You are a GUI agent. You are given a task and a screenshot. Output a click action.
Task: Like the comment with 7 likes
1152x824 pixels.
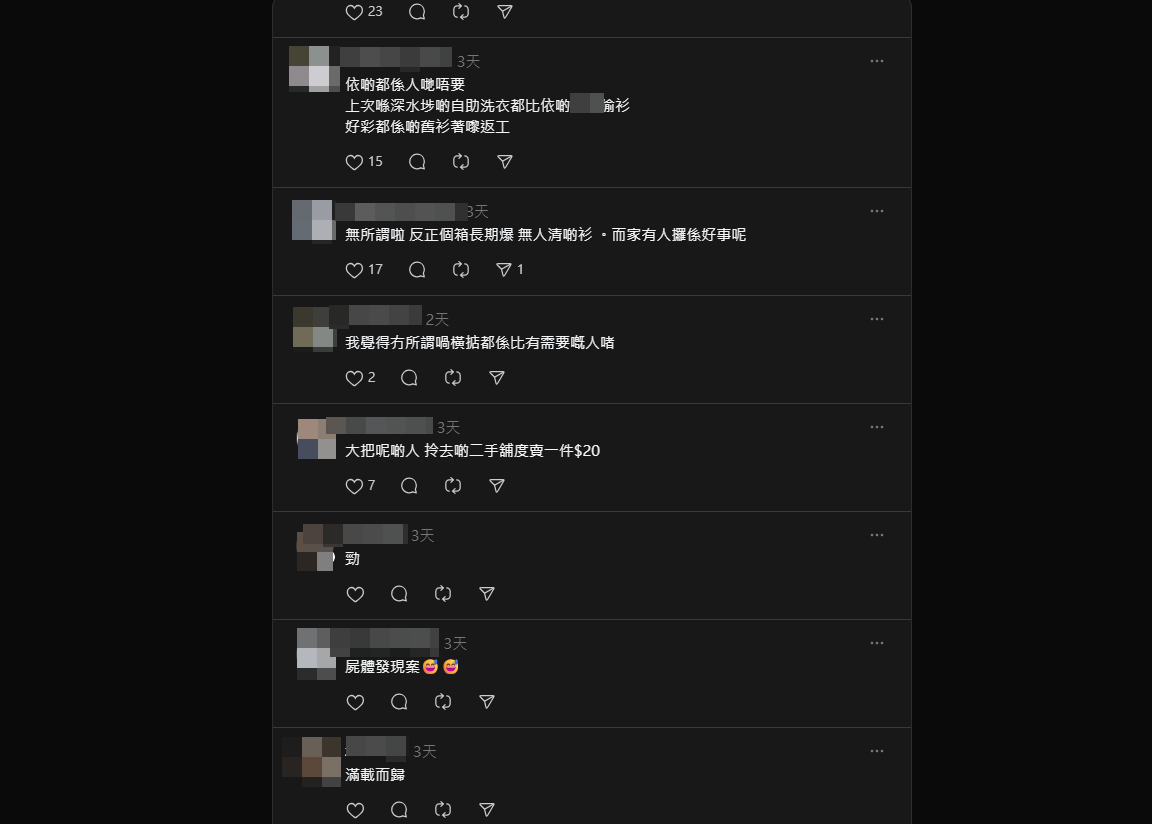(x=354, y=486)
